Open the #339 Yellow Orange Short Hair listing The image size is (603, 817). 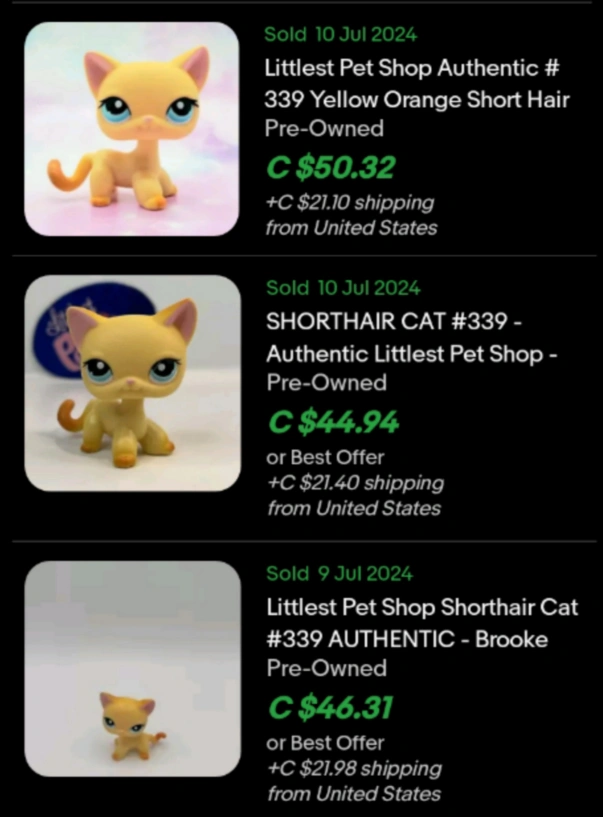[417, 85]
